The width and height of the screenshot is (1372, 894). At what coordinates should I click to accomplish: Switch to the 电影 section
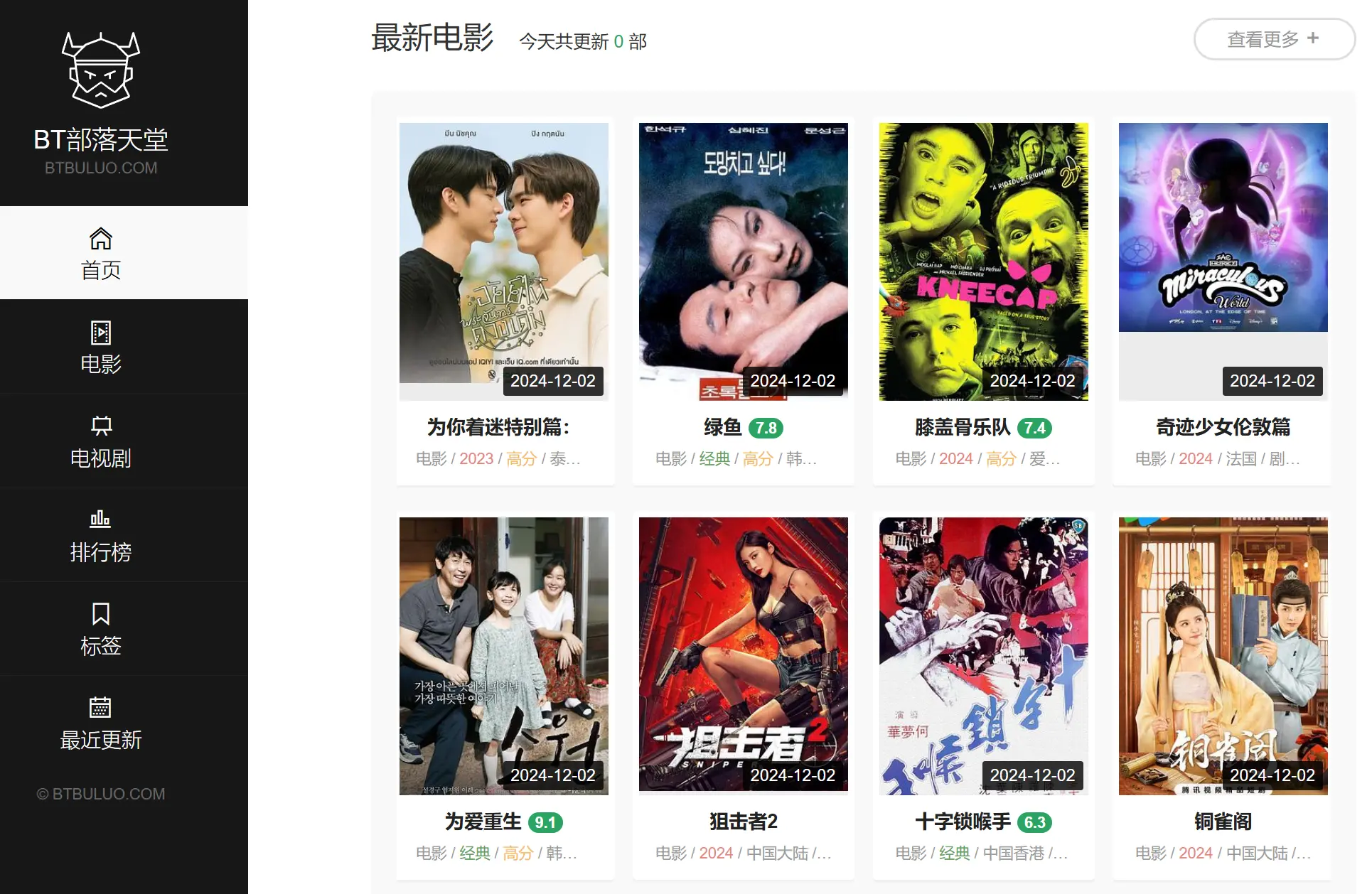click(x=101, y=347)
